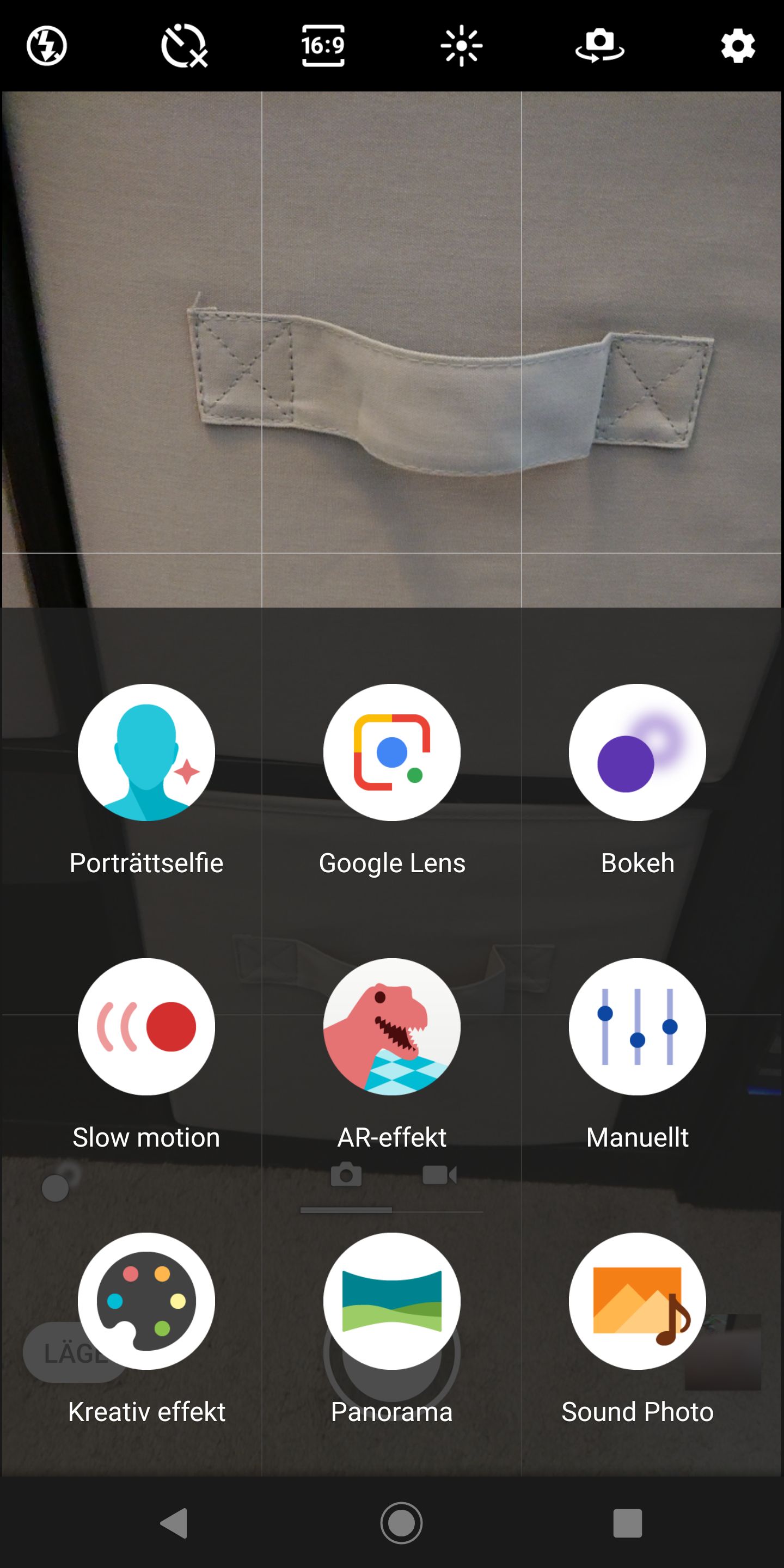Open camera settings gear
Viewport: 784px width, 1568px height.
click(x=738, y=46)
